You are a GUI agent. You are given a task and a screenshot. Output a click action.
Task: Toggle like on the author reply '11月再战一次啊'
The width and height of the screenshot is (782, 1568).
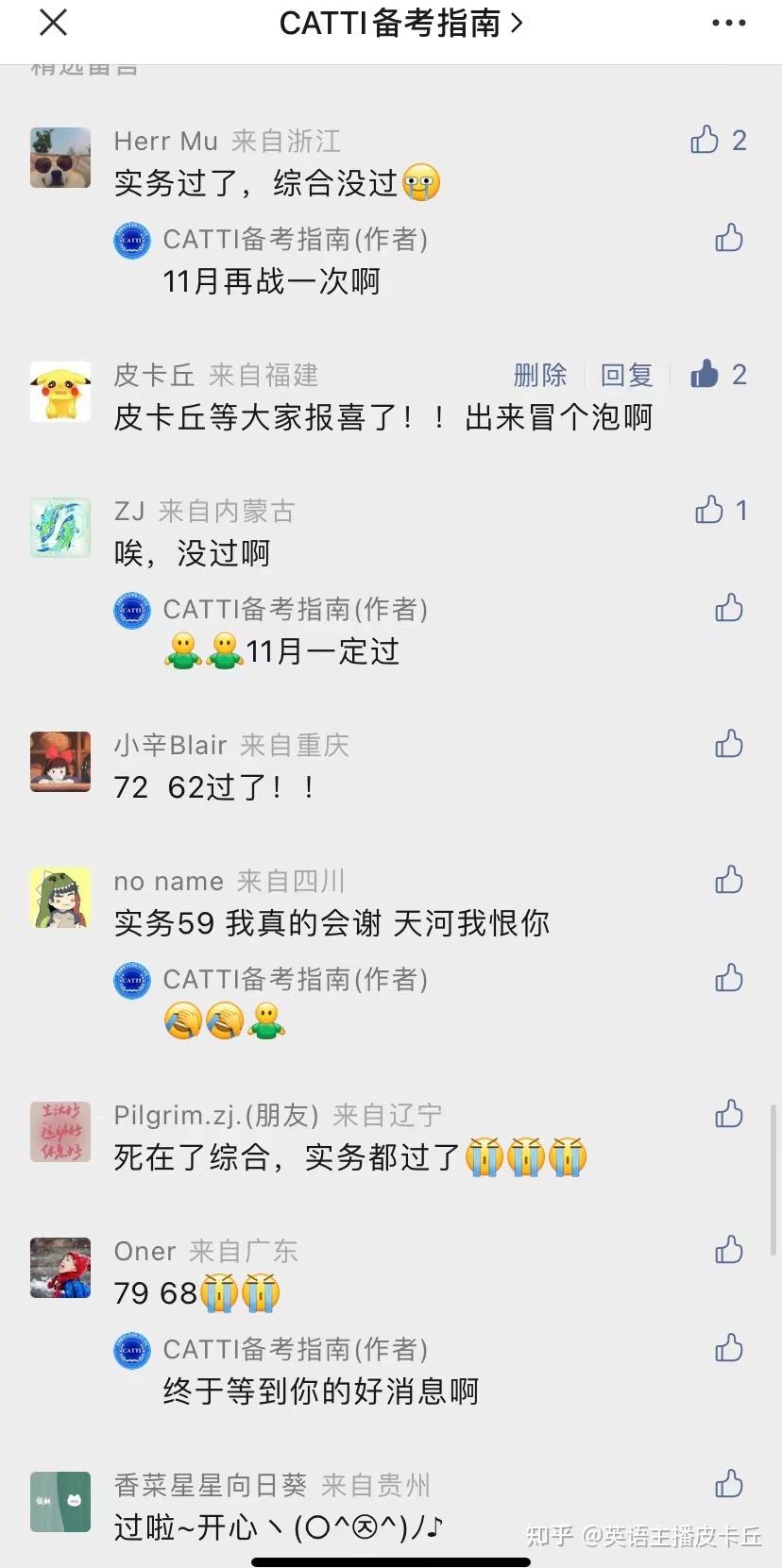click(728, 239)
